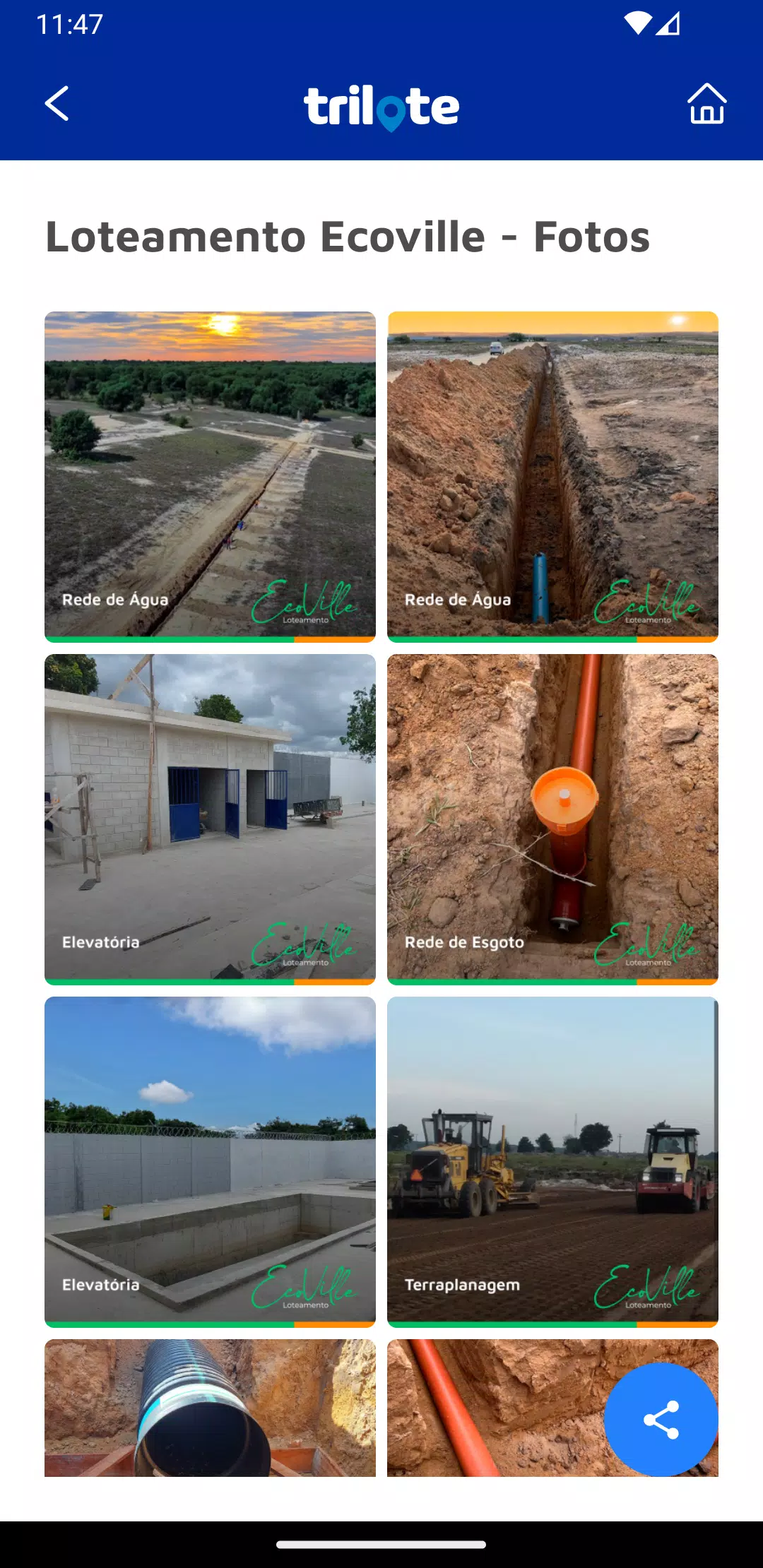Viewport: 763px width, 1568px height.
Task: Open the sunset Rede de Água photo
Action: coord(210,476)
